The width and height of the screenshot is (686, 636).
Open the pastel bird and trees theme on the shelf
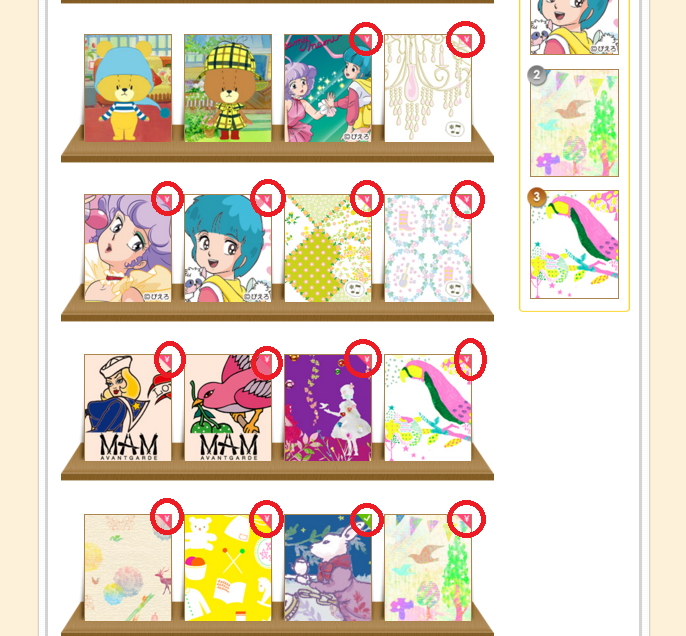[428, 567]
